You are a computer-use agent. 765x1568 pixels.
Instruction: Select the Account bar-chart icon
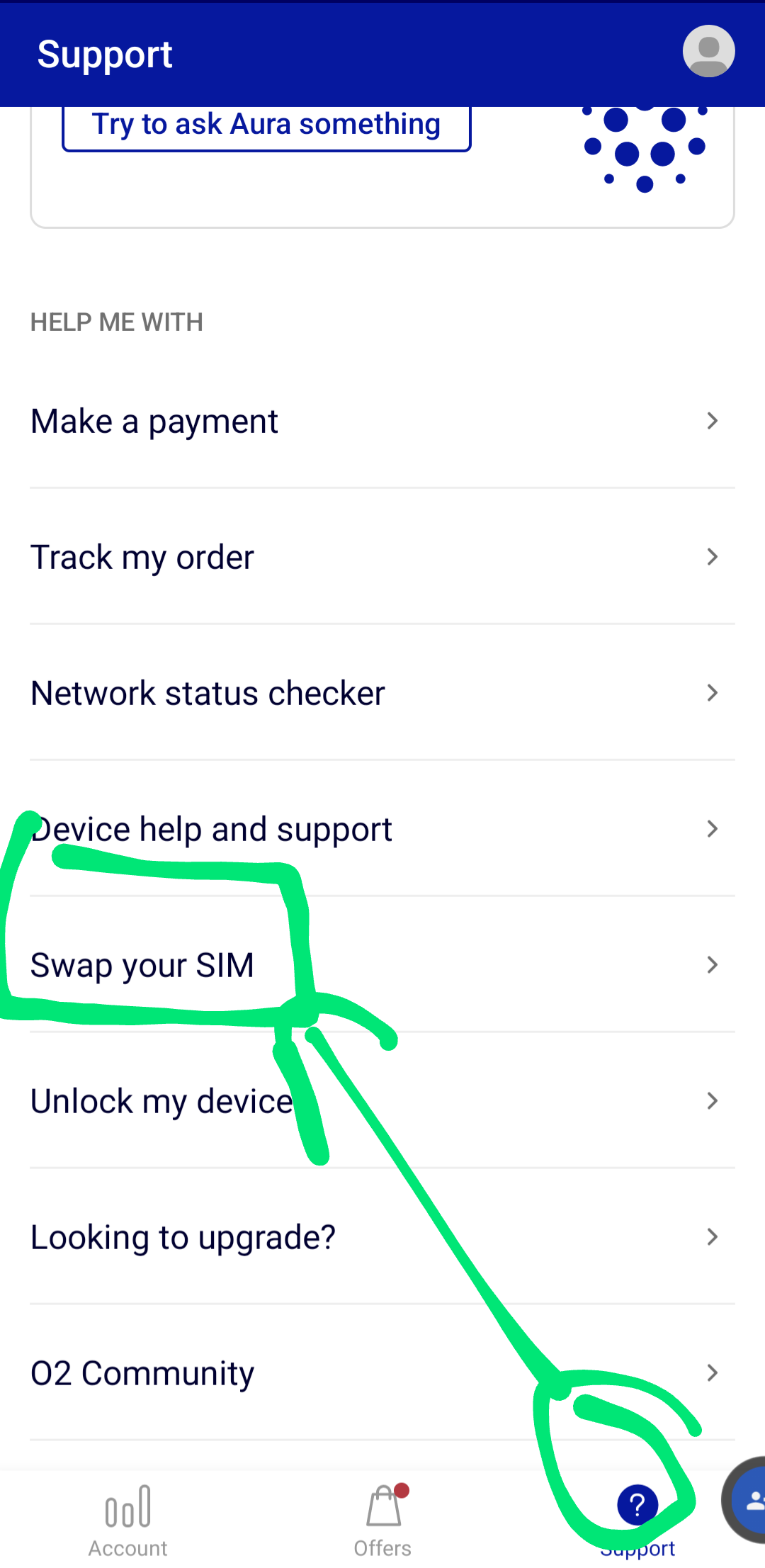pos(127,1504)
